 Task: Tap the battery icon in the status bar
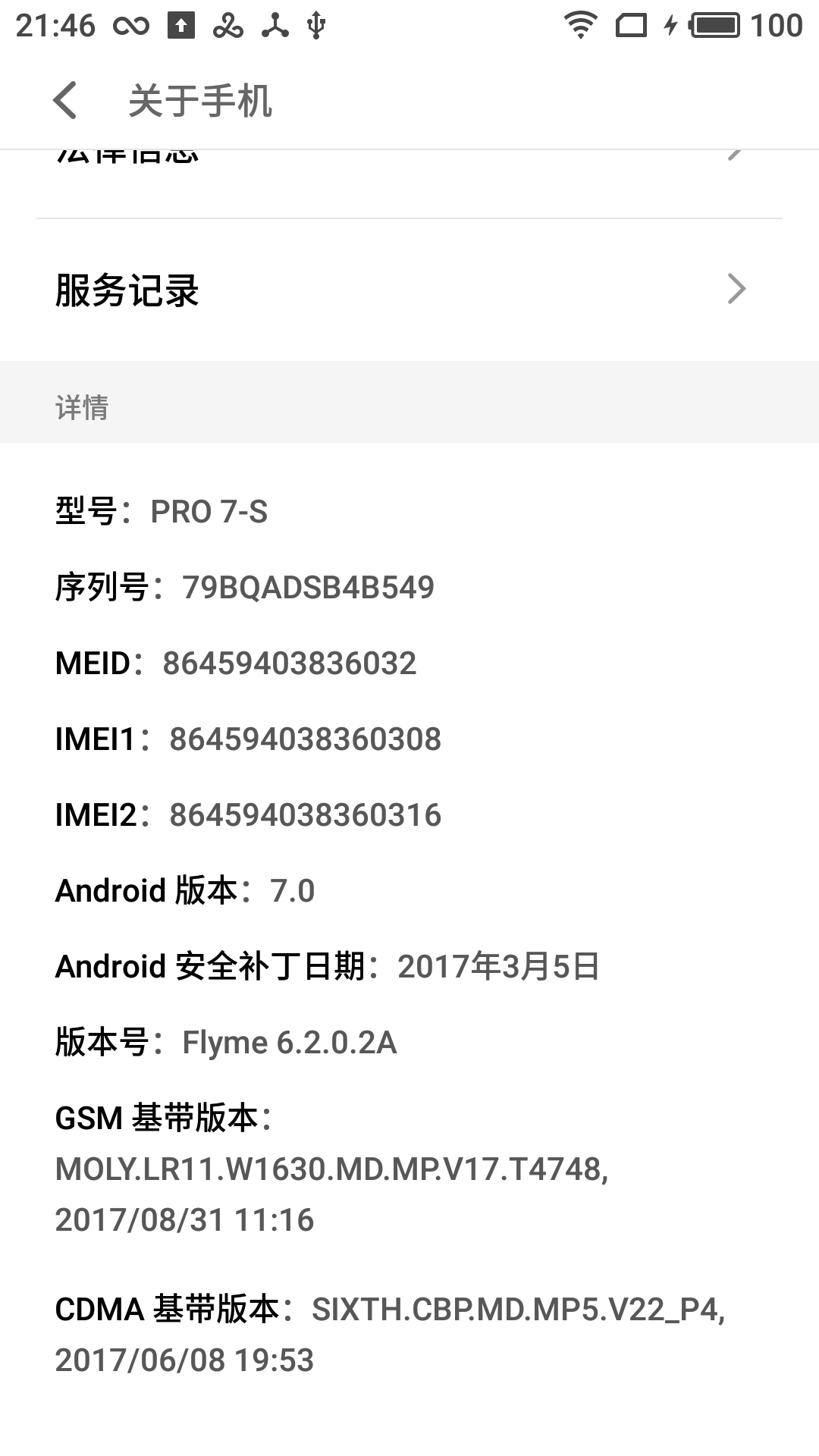[713, 25]
